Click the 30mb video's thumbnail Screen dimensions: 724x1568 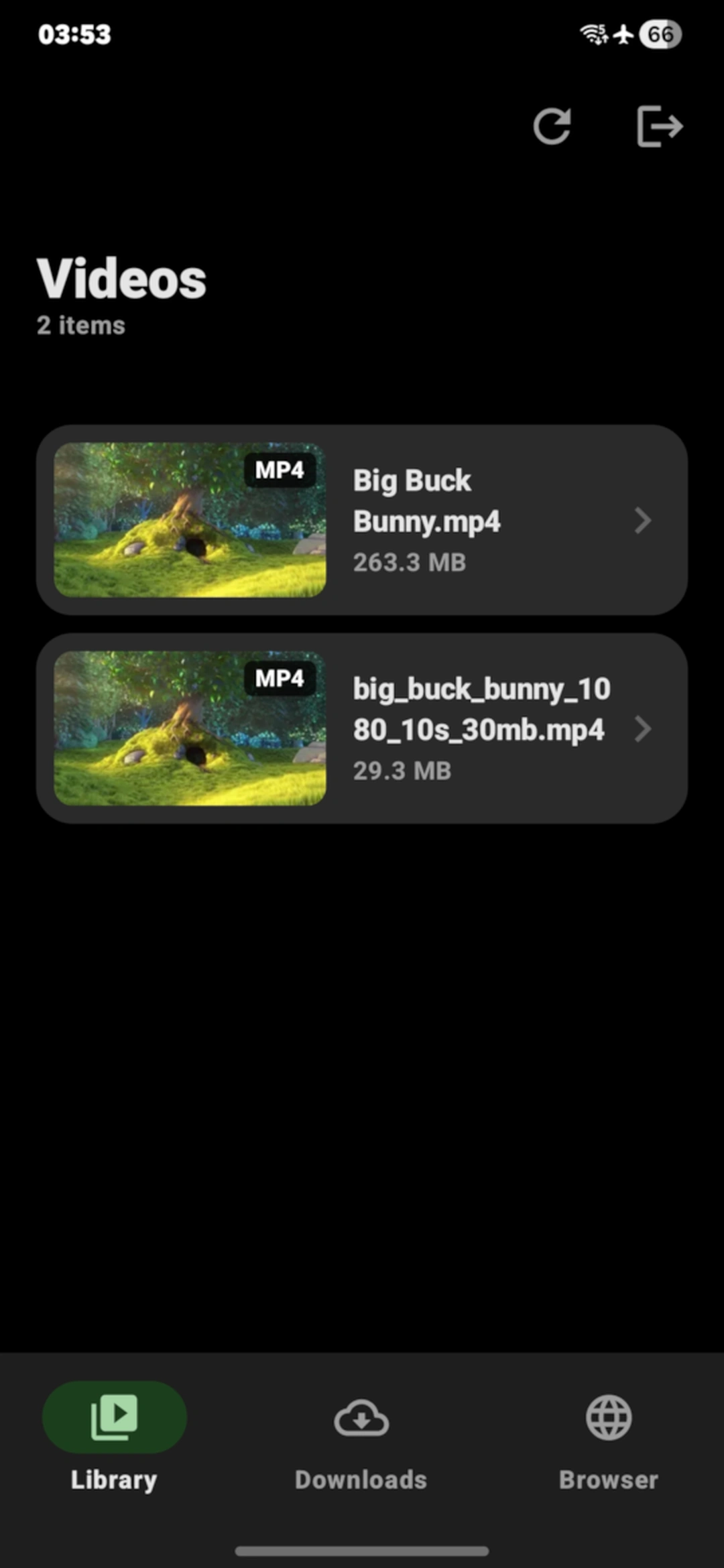(188, 730)
